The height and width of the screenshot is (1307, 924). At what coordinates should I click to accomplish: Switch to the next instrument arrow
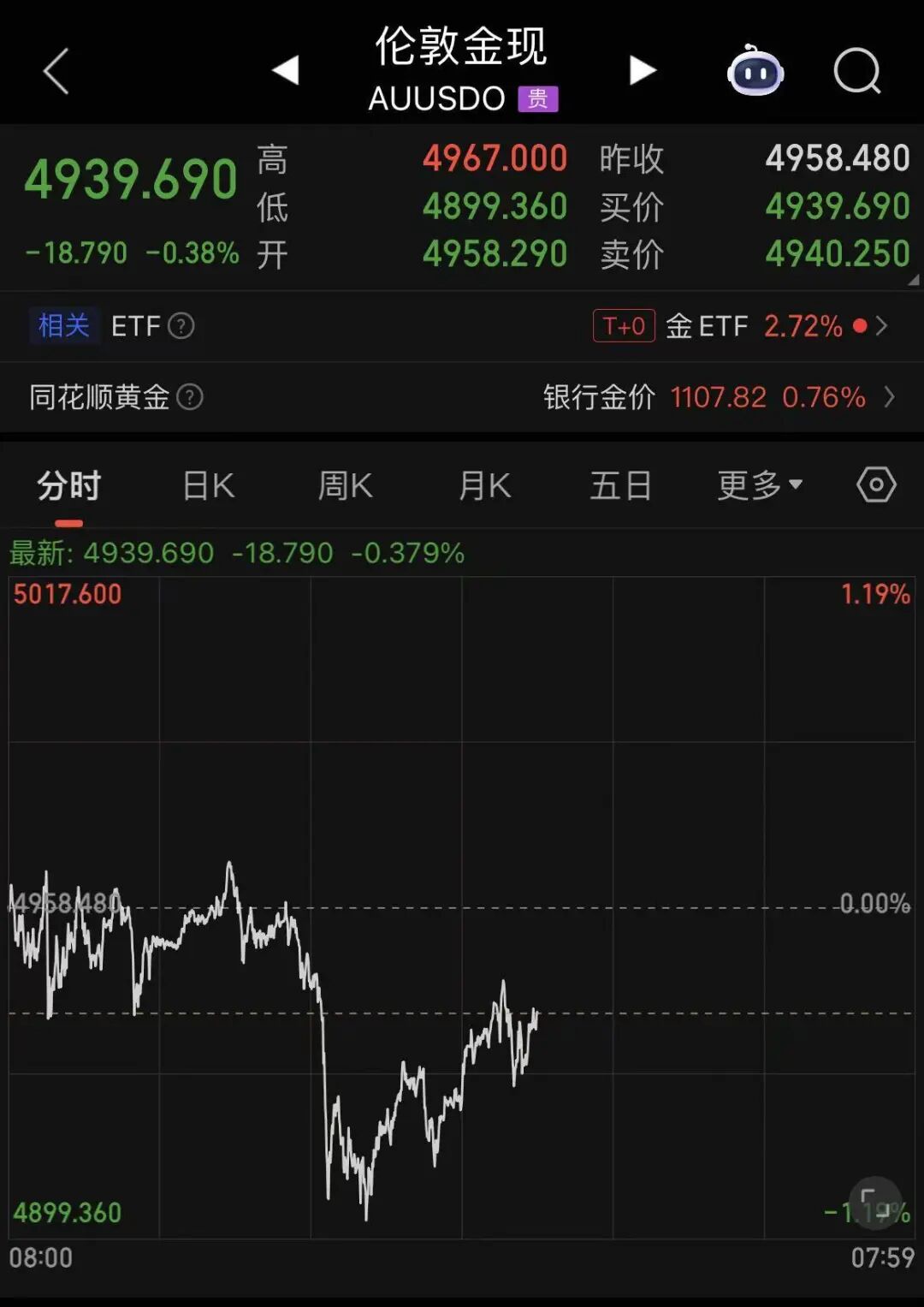(643, 70)
